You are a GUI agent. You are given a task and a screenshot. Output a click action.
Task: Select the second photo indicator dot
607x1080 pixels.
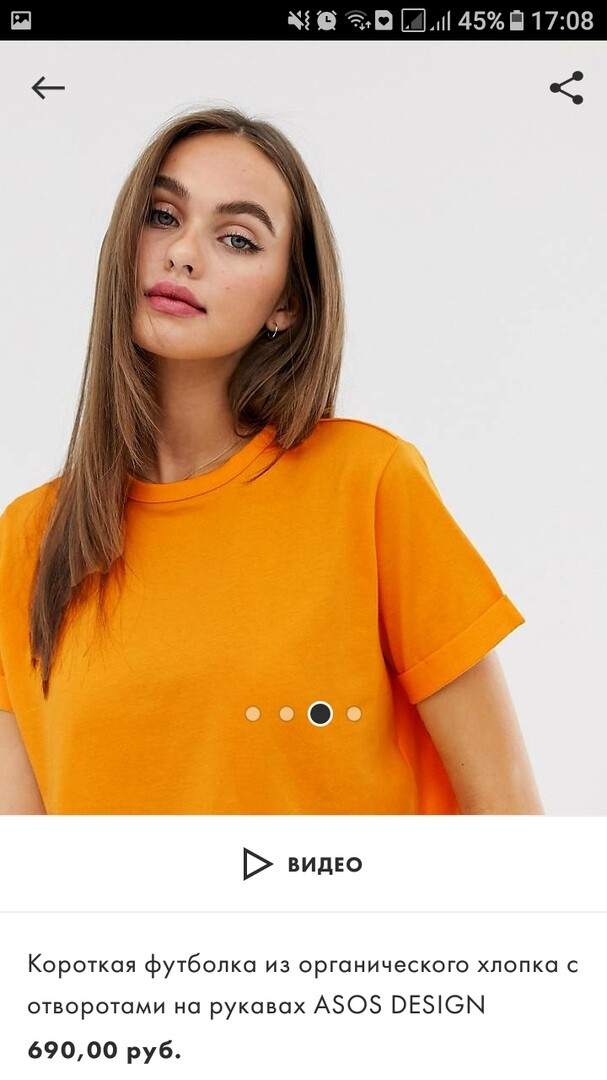(286, 713)
